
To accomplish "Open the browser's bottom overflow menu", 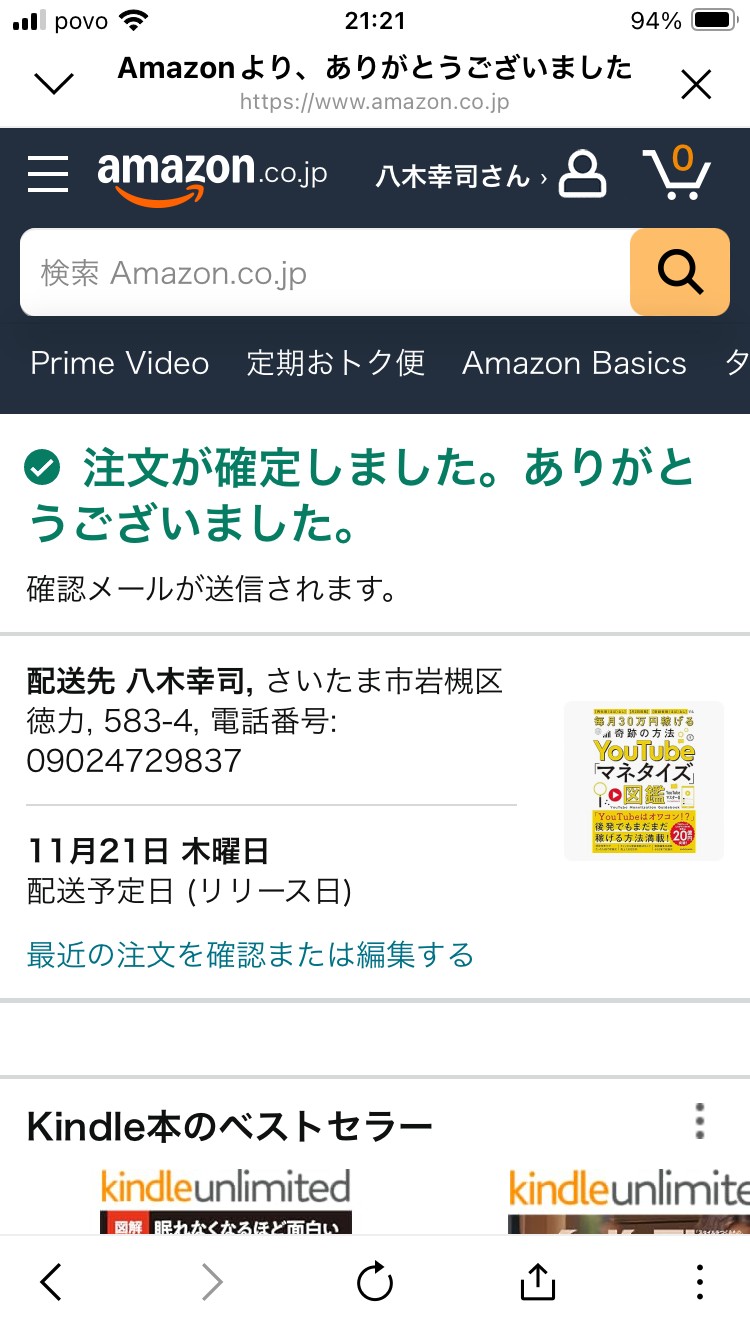I will pos(700,1282).
